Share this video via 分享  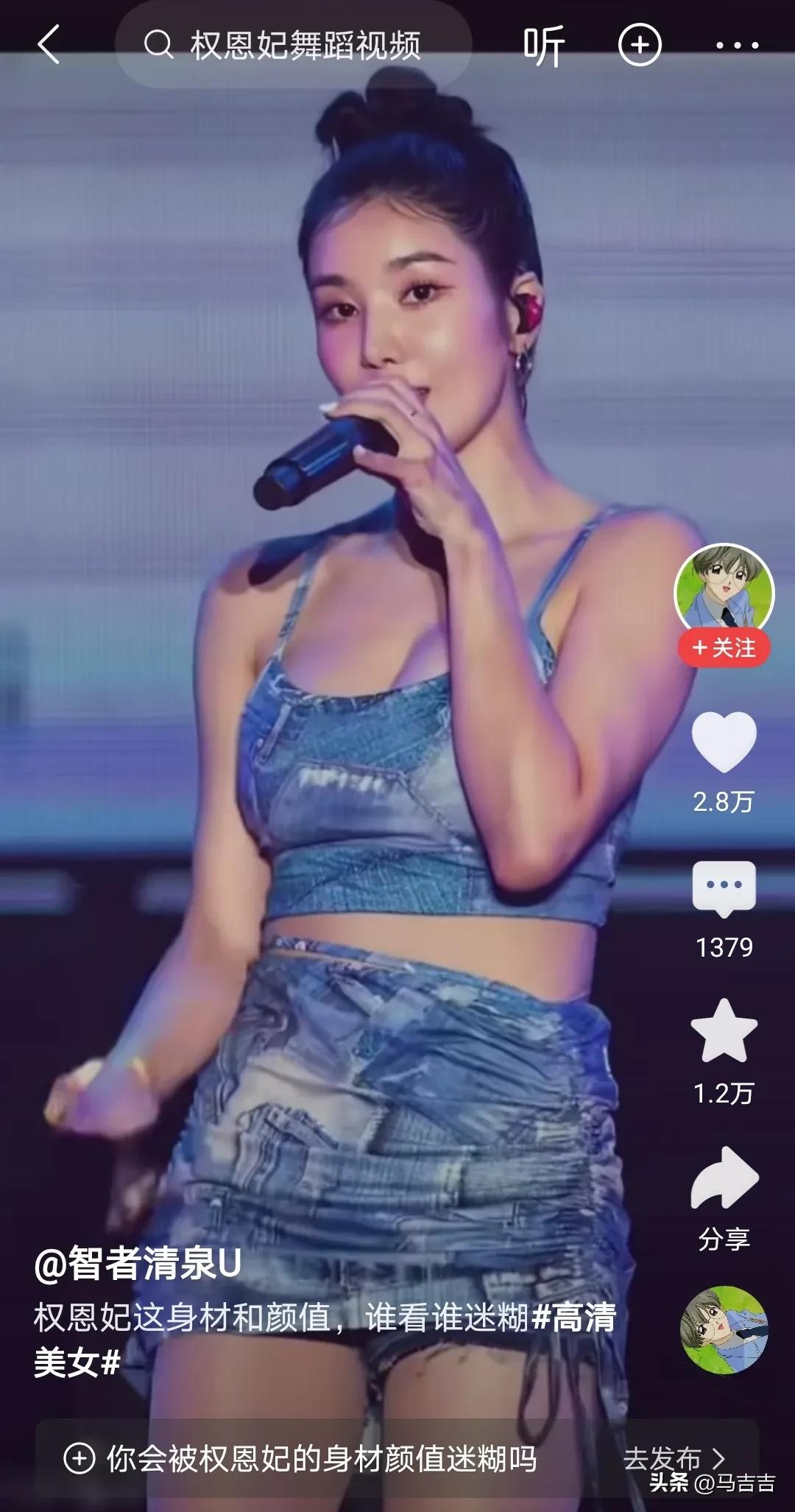tap(724, 1179)
